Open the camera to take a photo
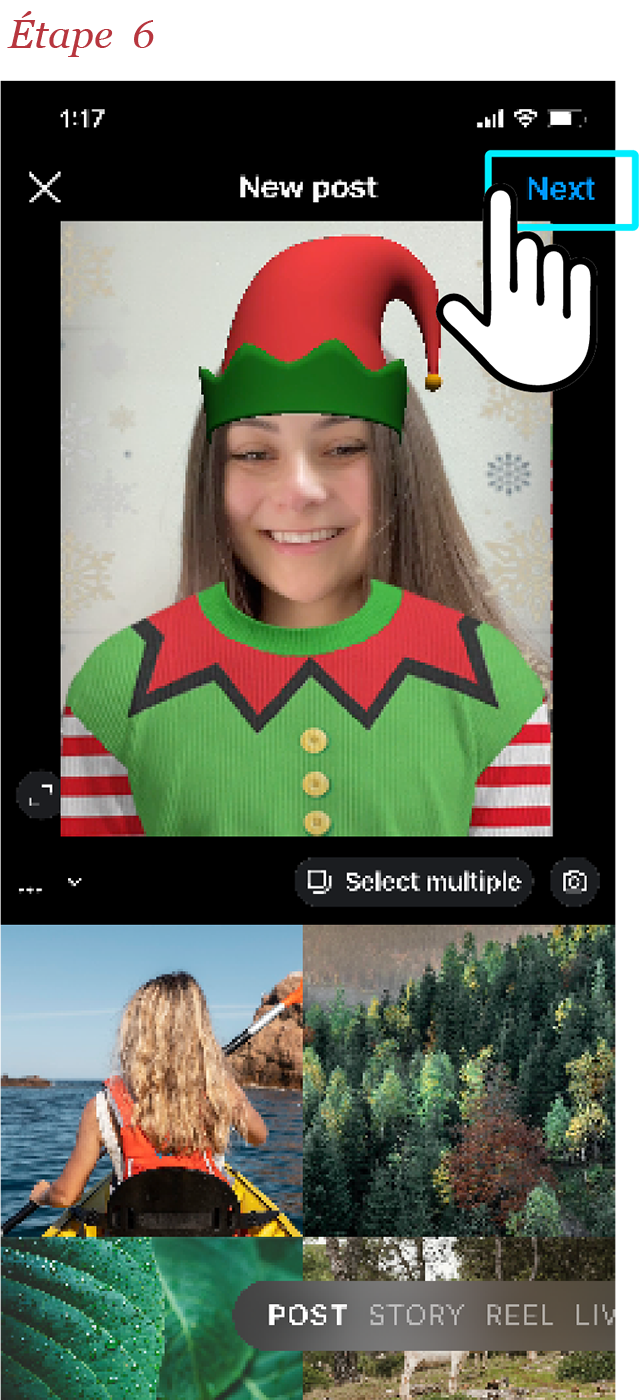 pyautogui.click(x=575, y=881)
